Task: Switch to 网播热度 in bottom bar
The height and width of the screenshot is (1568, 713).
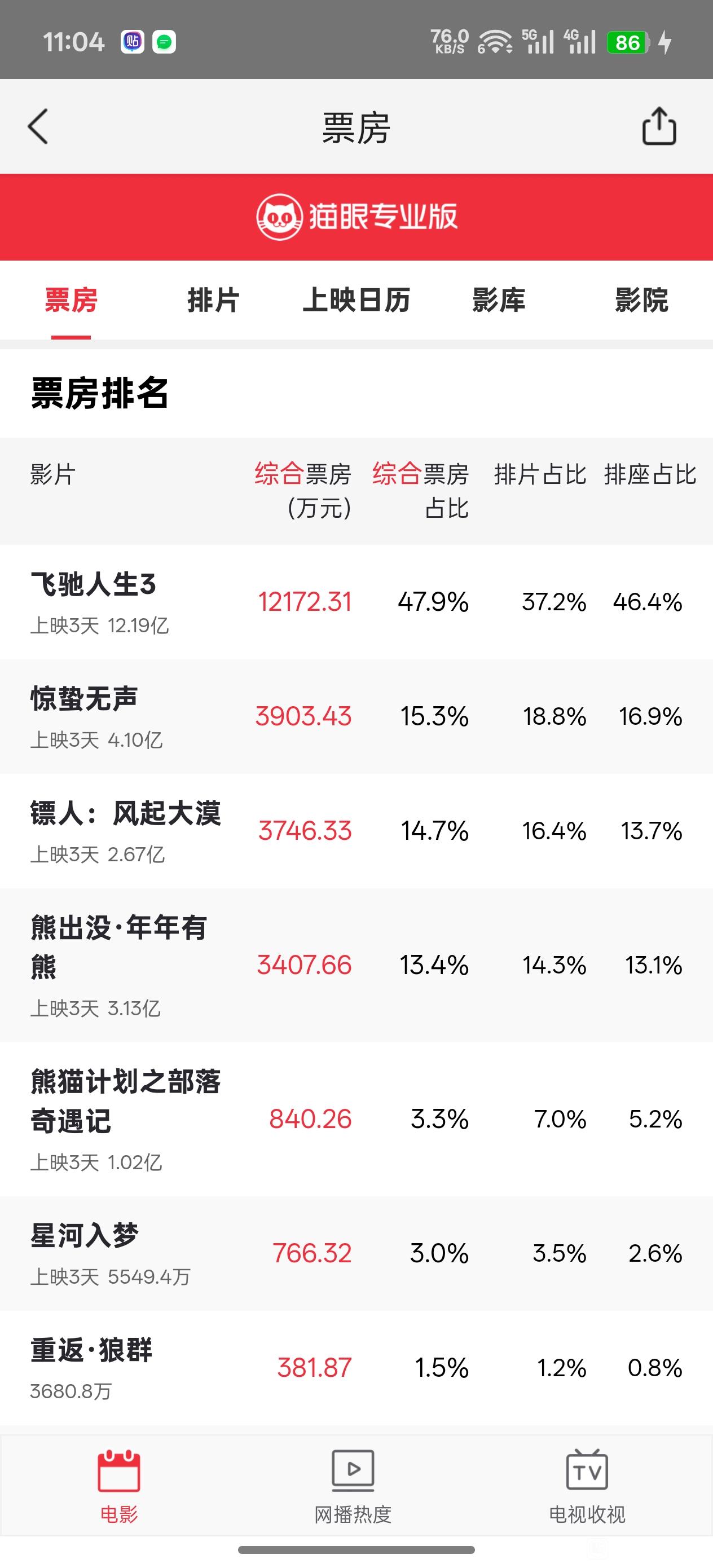Action: pyautogui.click(x=353, y=1485)
